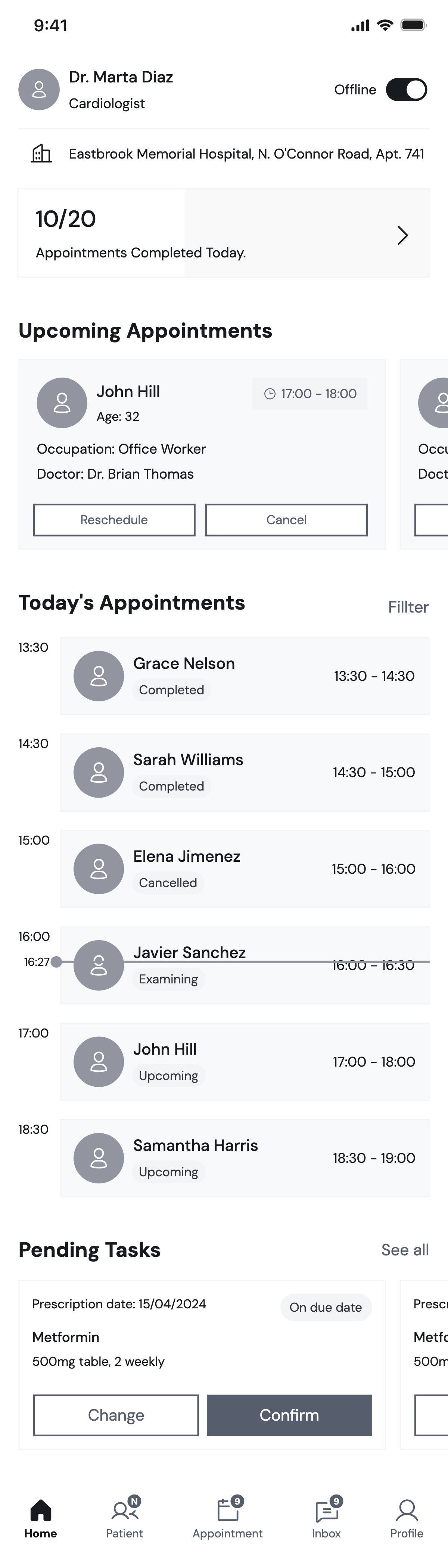Open Javier Sanchez's examining appointment
Viewport: 448px width, 1568px height.
click(245, 965)
